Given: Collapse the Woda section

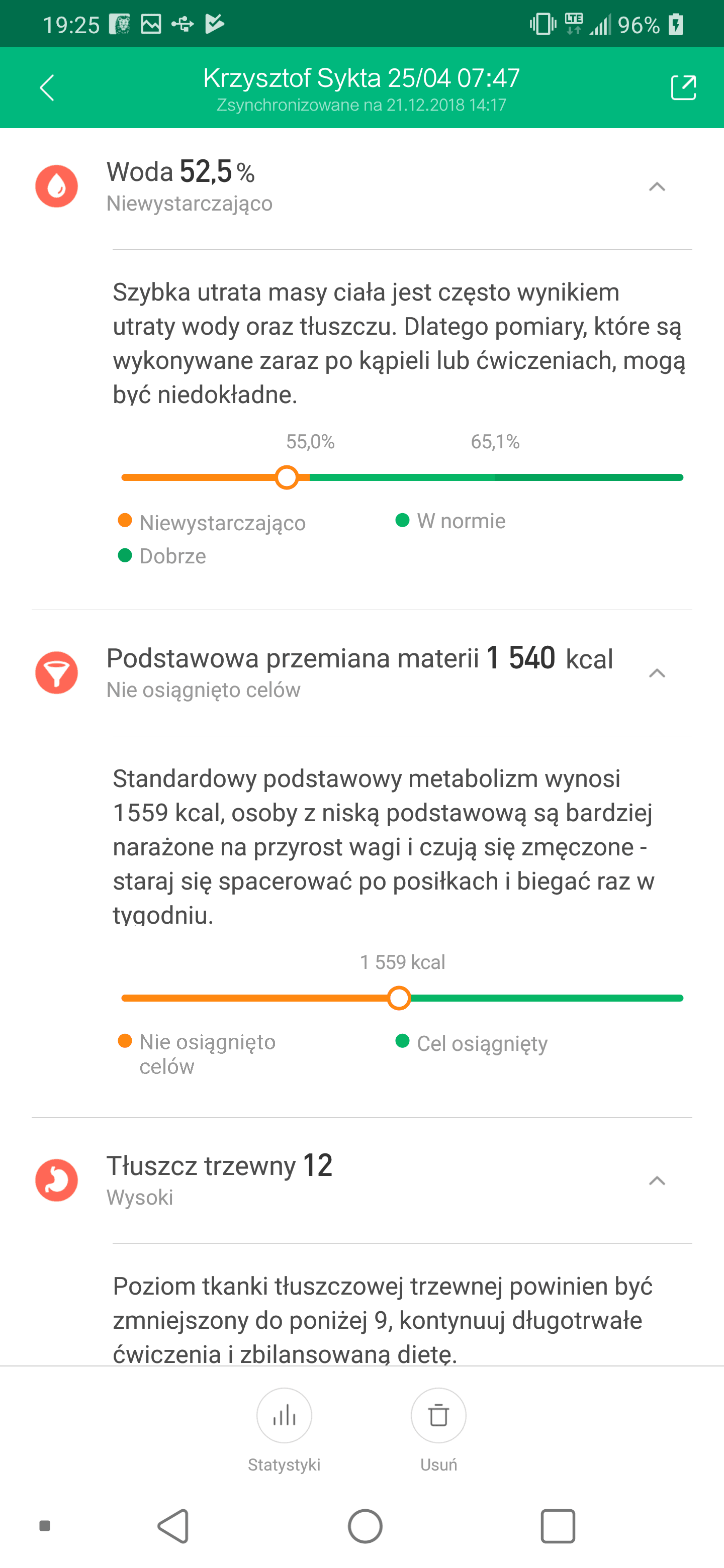Looking at the screenshot, I should [657, 187].
